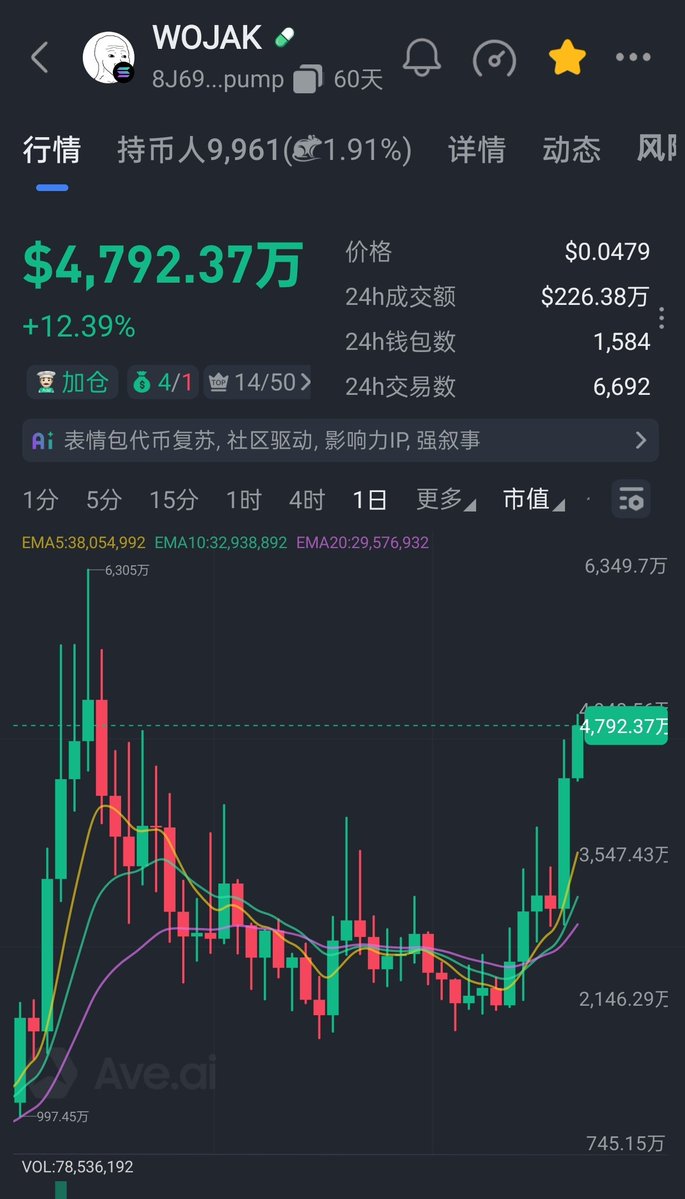Switch to the 持币人 holders tab

[264, 150]
